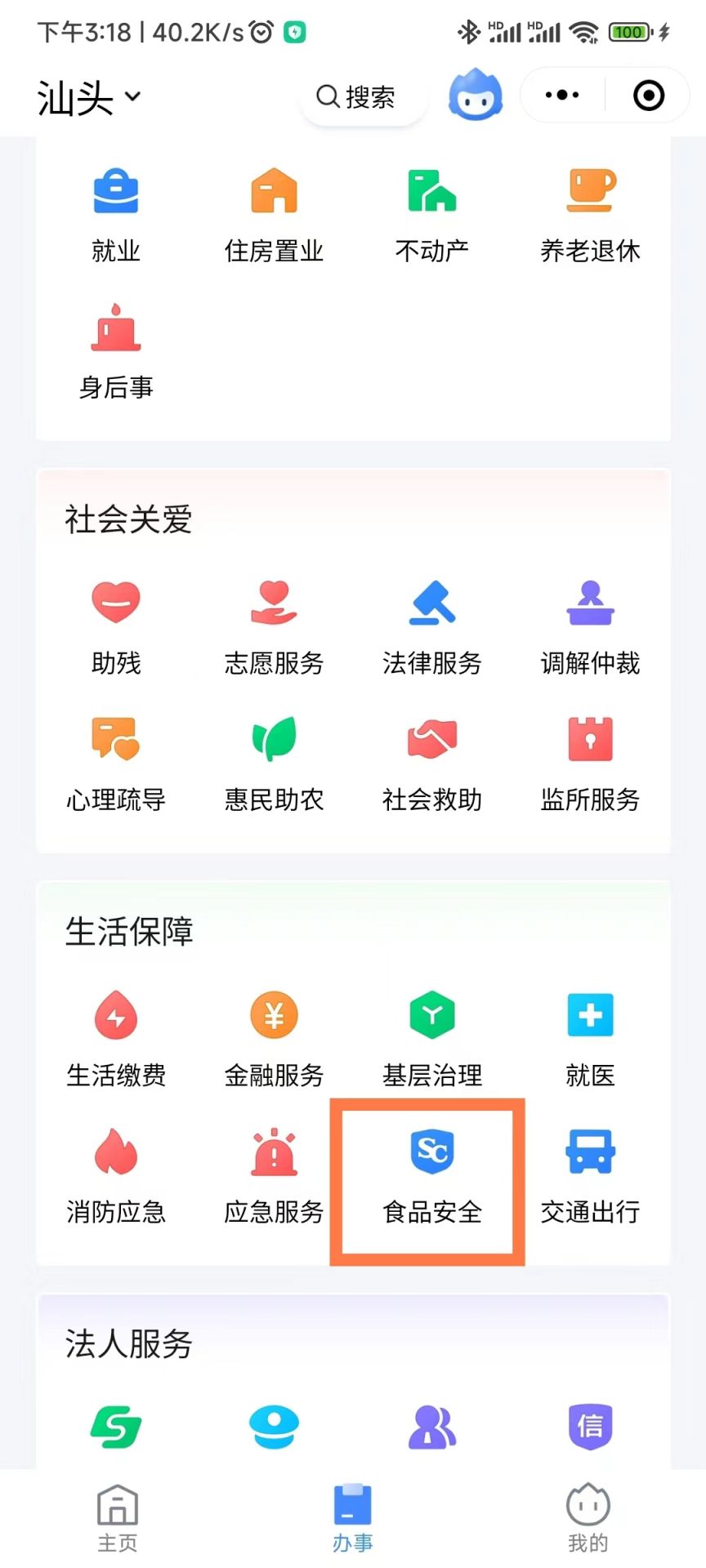Viewport: 706px width, 1568px height.
Task: Open the blue mascot assistant icon
Action: pos(475,96)
